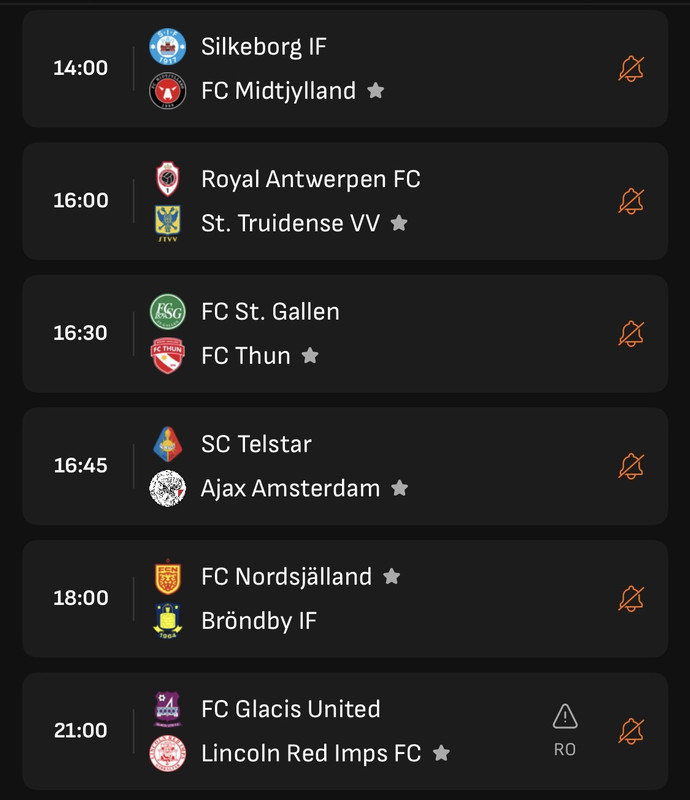Screen dimensions: 690x800
Task: Enable the bell for SC Telstar match
Action: point(631,466)
